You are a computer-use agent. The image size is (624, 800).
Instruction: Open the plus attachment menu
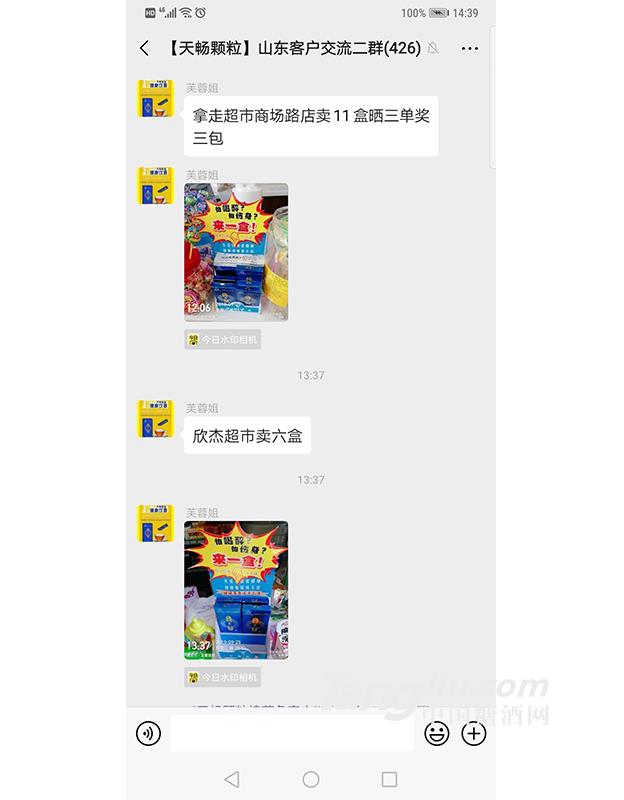coord(473,734)
